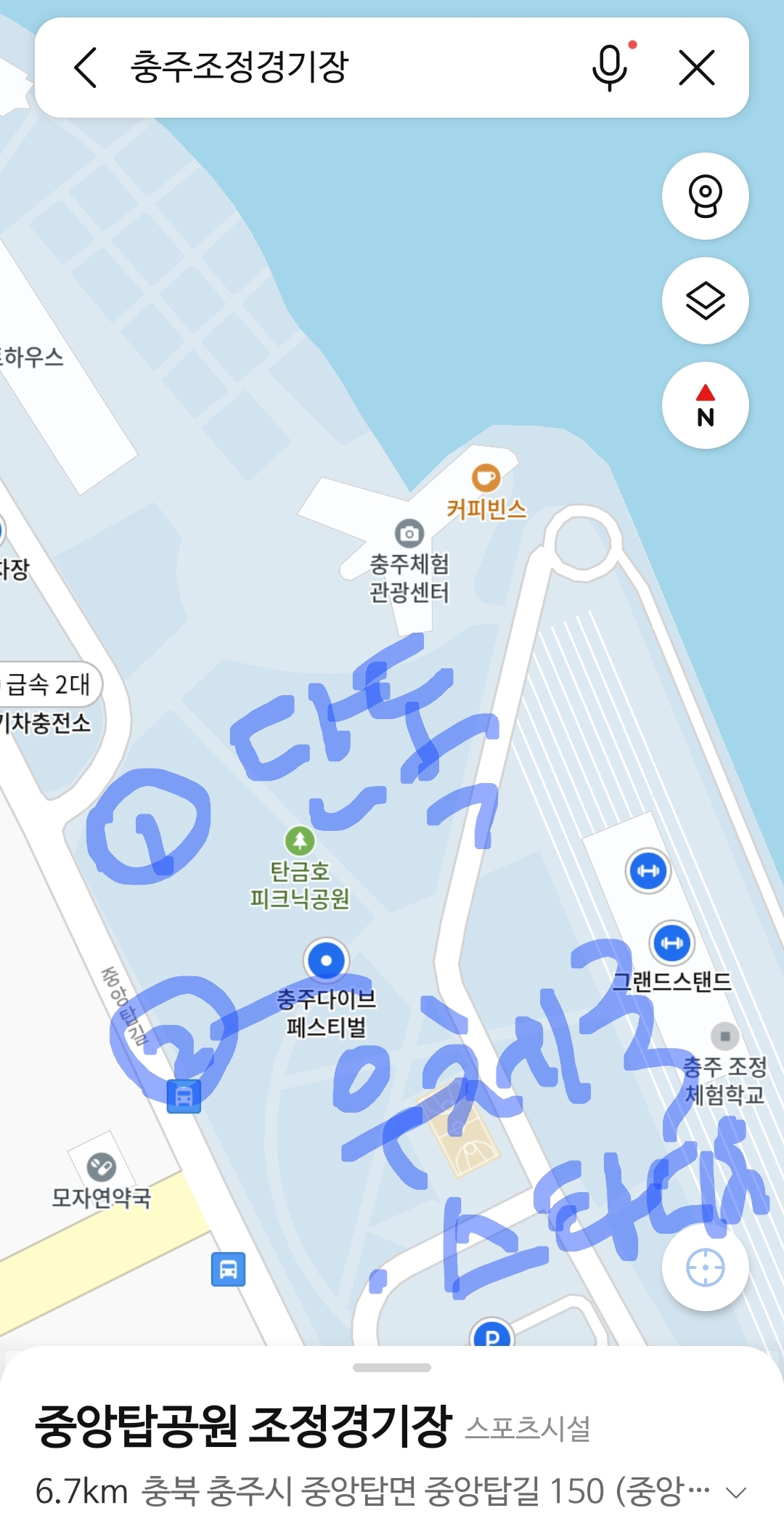Reset map orientation with the compass
Viewport: 784px width, 1529px height.
(x=705, y=405)
